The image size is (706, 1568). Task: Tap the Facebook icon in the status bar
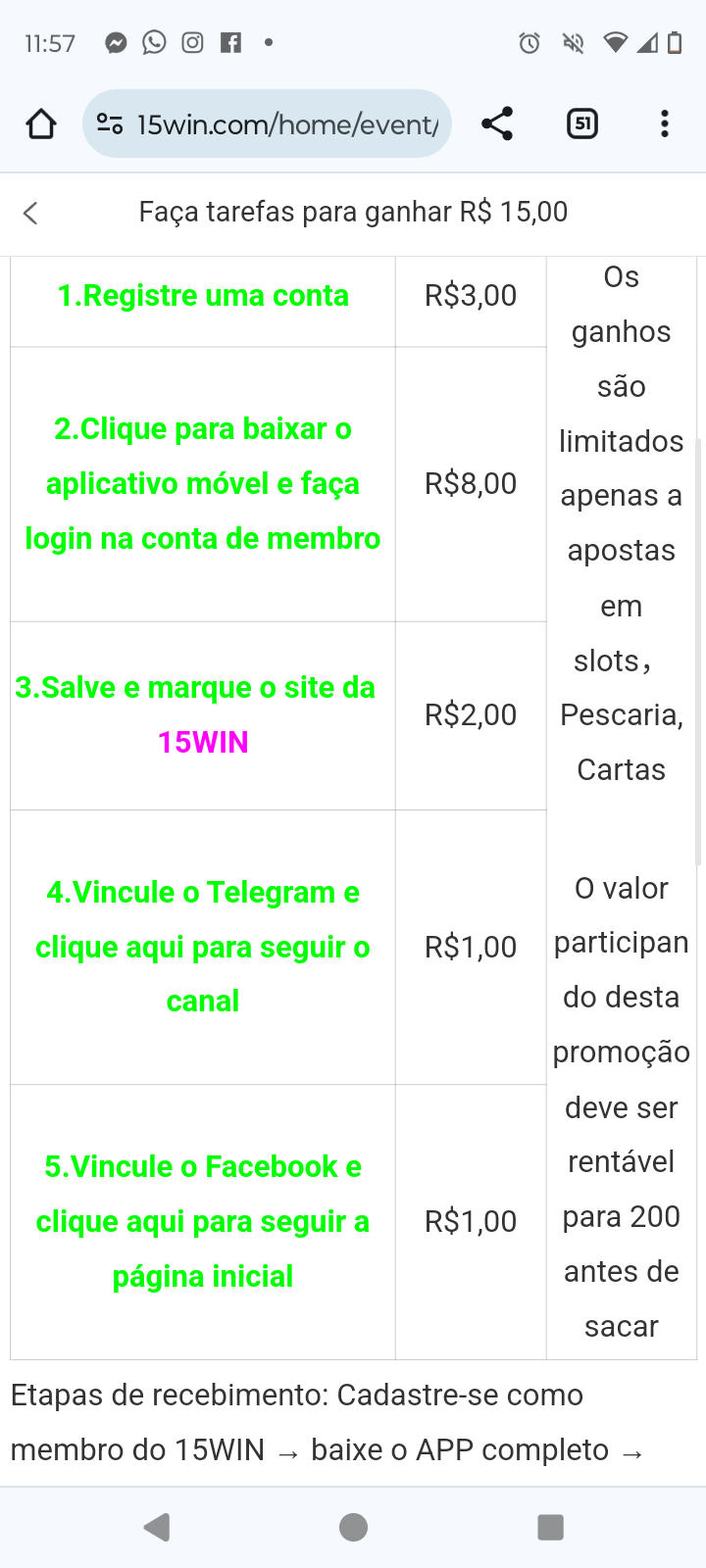[x=228, y=43]
